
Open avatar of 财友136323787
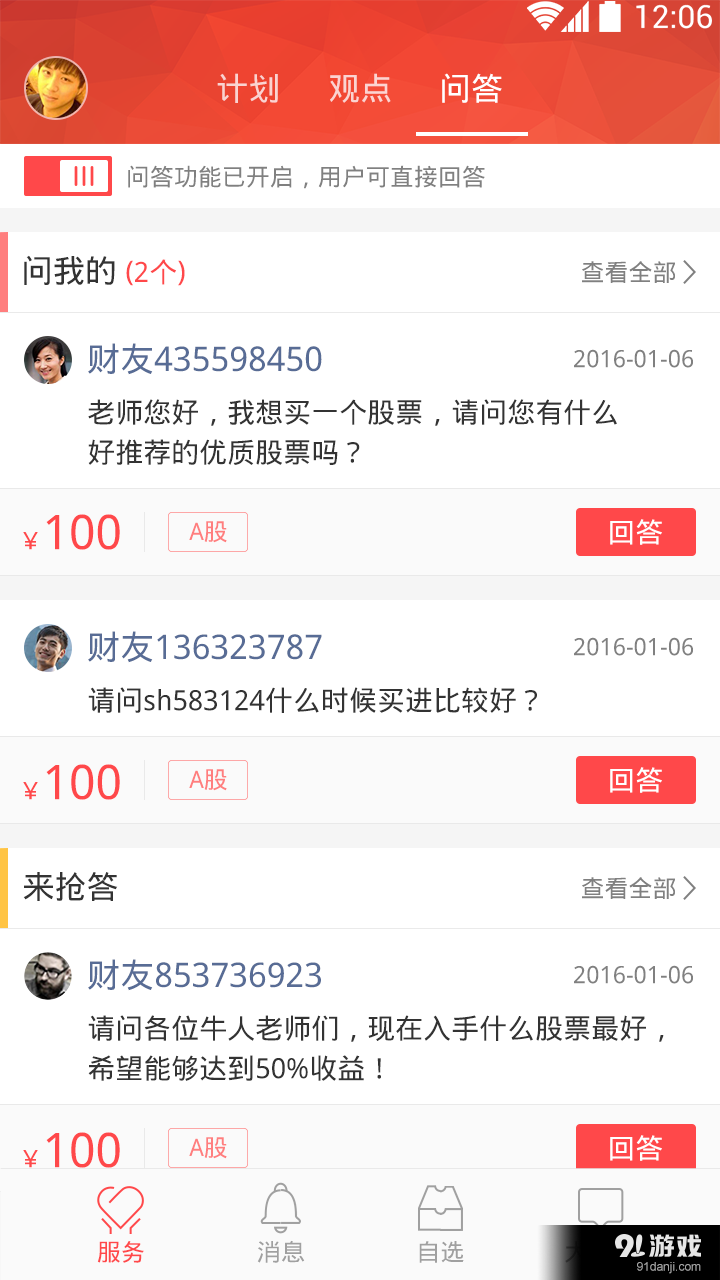[x=47, y=647]
